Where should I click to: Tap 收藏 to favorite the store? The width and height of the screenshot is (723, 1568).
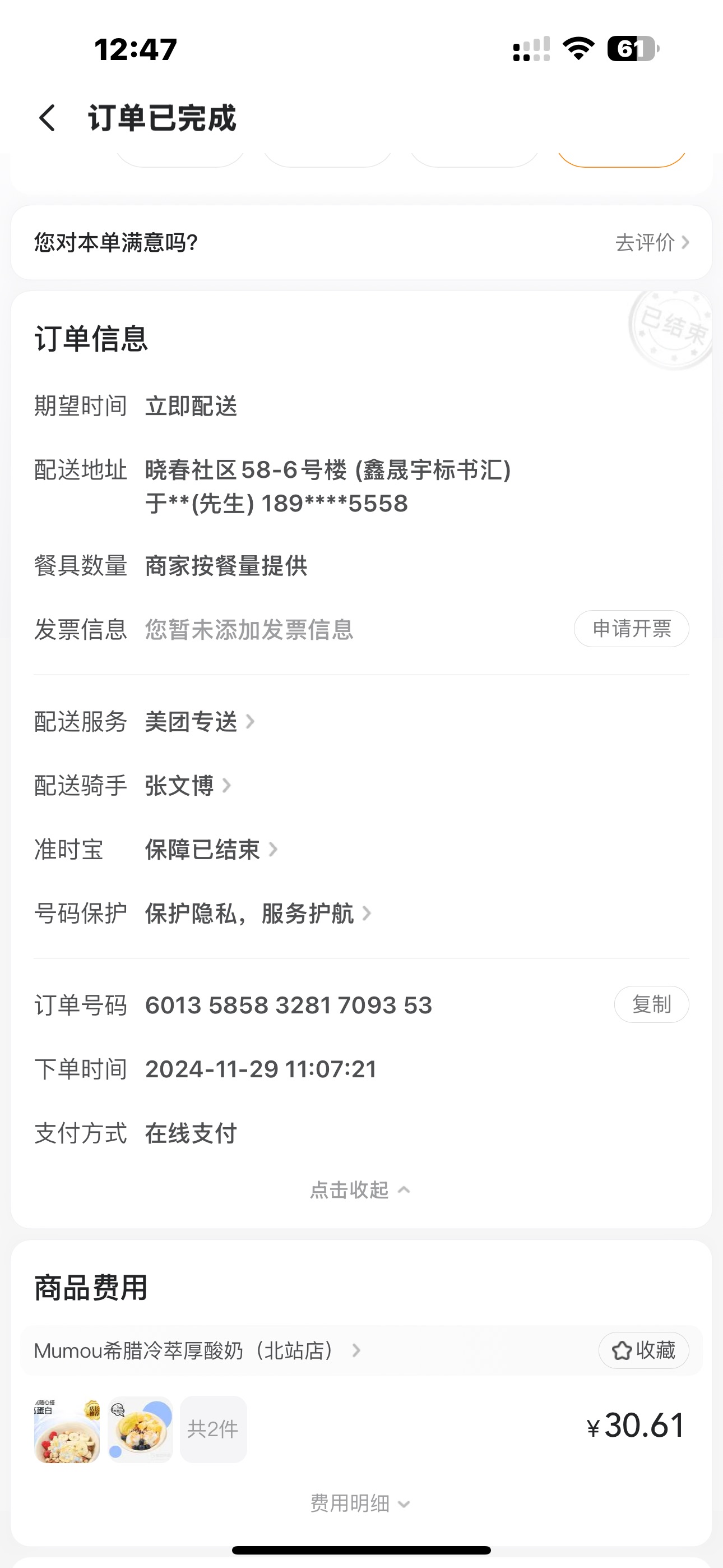(x=643, y=1351)
